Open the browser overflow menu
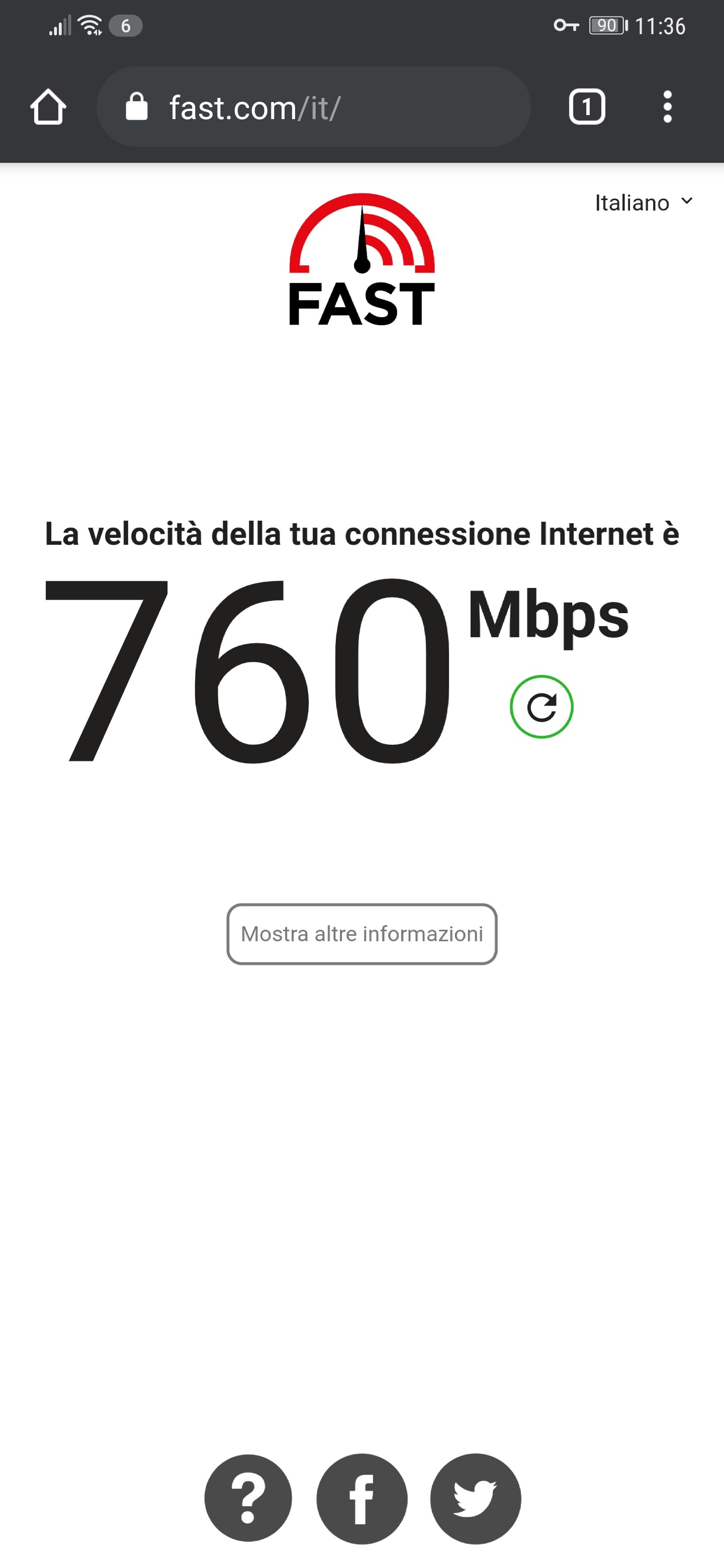This screenshot has width=724, height=1568. [667, 107]
